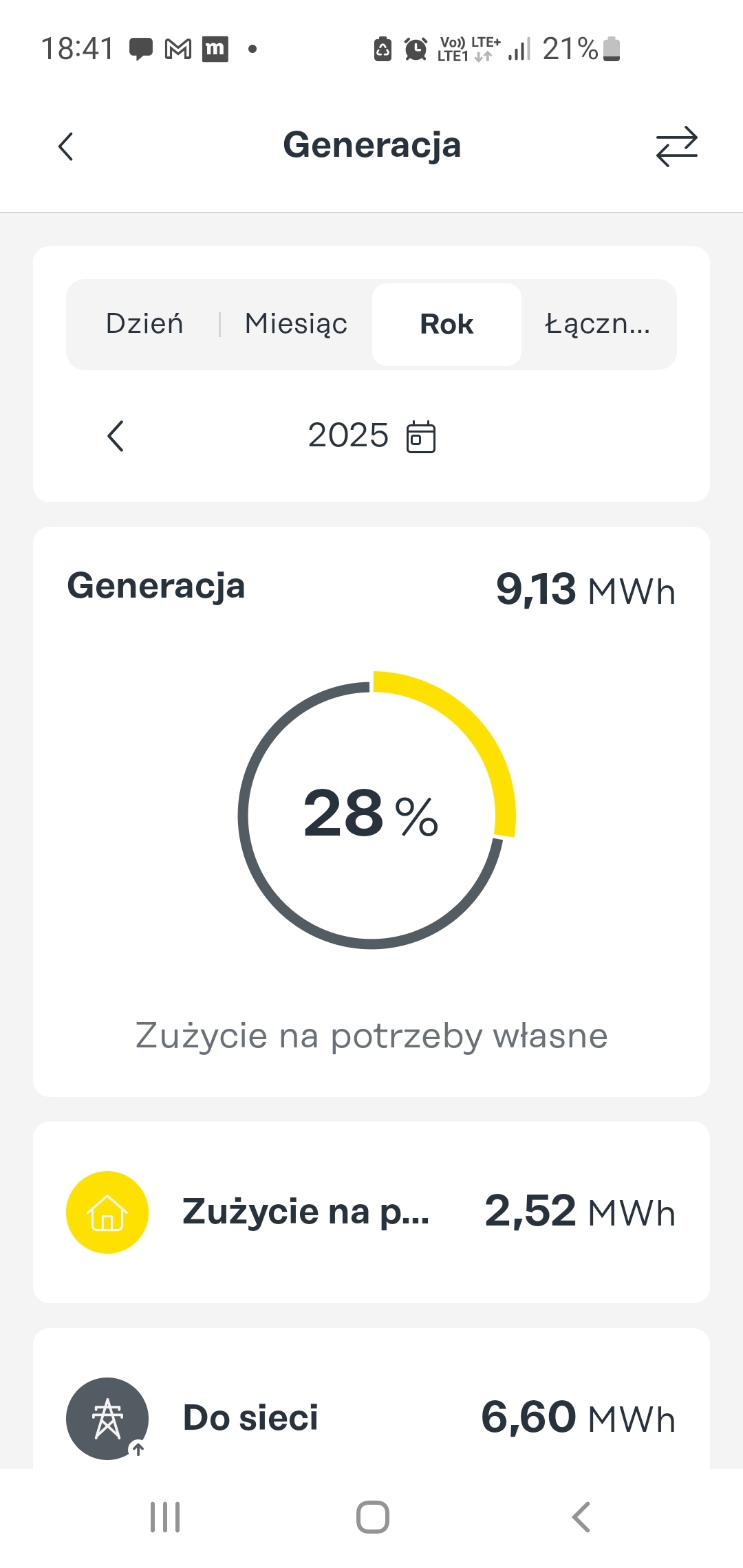
Task: Open the Do sieci 6,60 MWh card
Action: (x=371, y=1417)
